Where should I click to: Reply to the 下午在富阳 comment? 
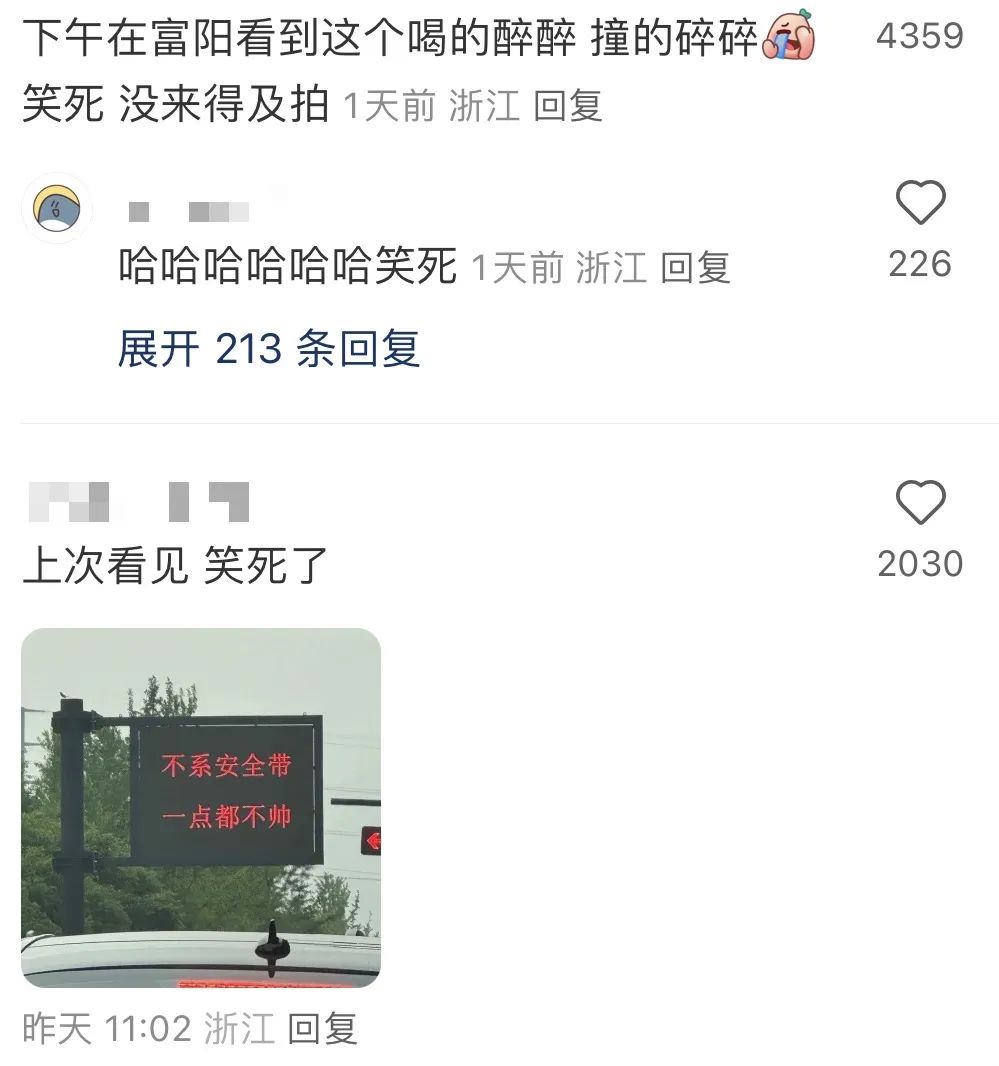(x=567, y=105)
